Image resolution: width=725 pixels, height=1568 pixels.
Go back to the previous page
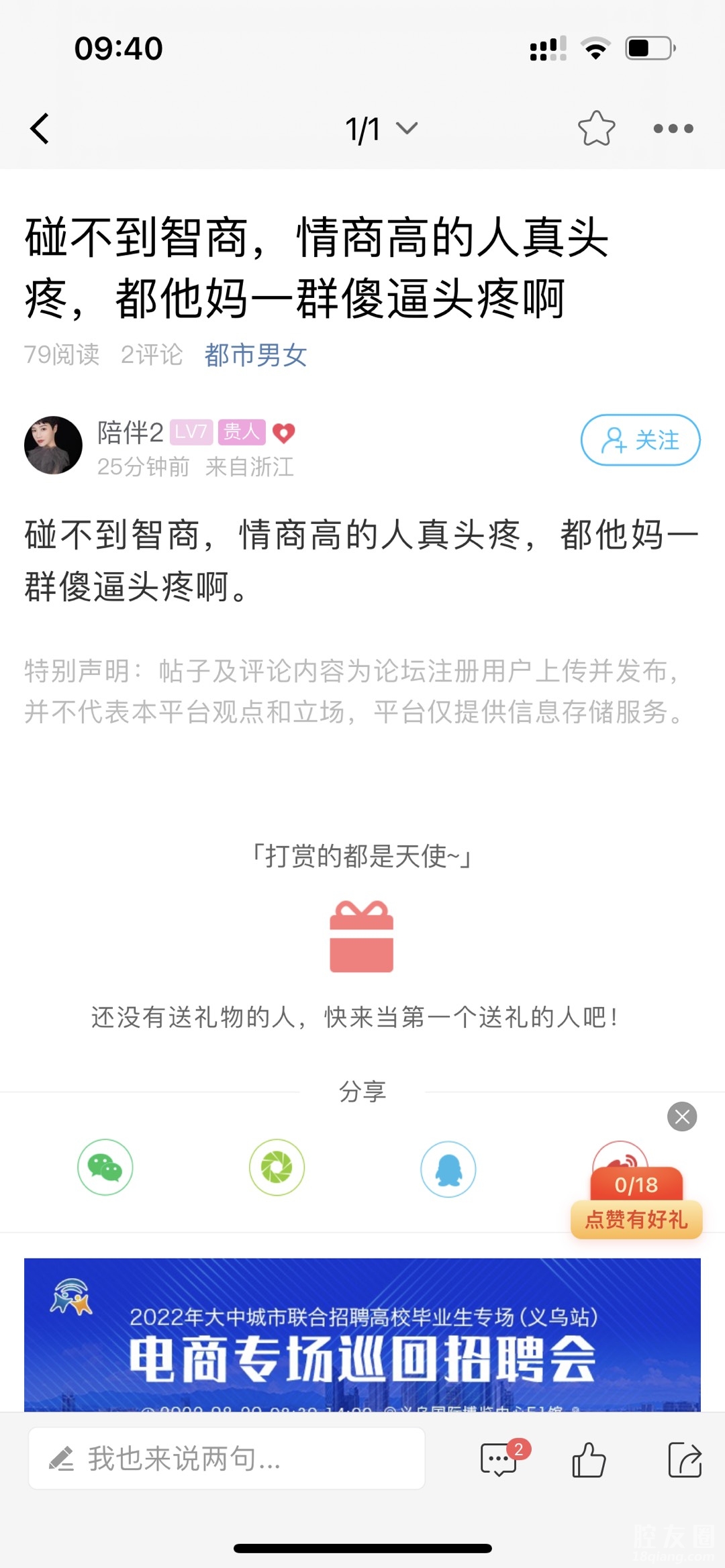coord(40,128)
